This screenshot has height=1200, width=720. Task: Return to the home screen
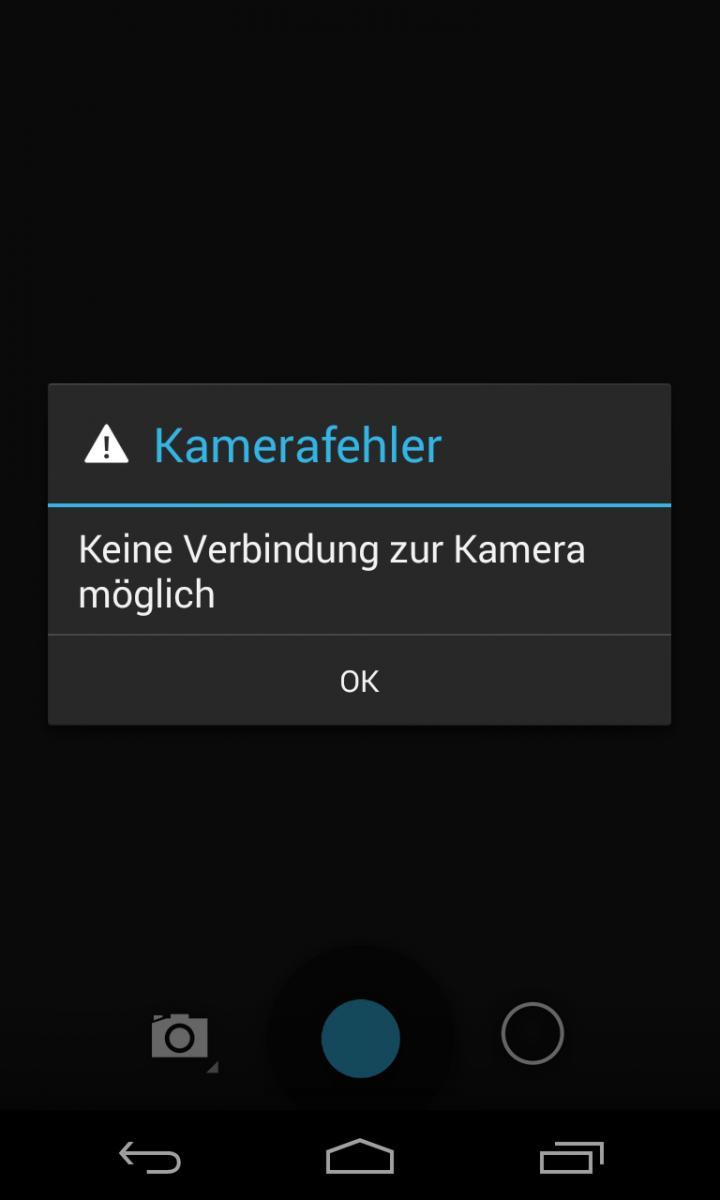point(360,1156)
